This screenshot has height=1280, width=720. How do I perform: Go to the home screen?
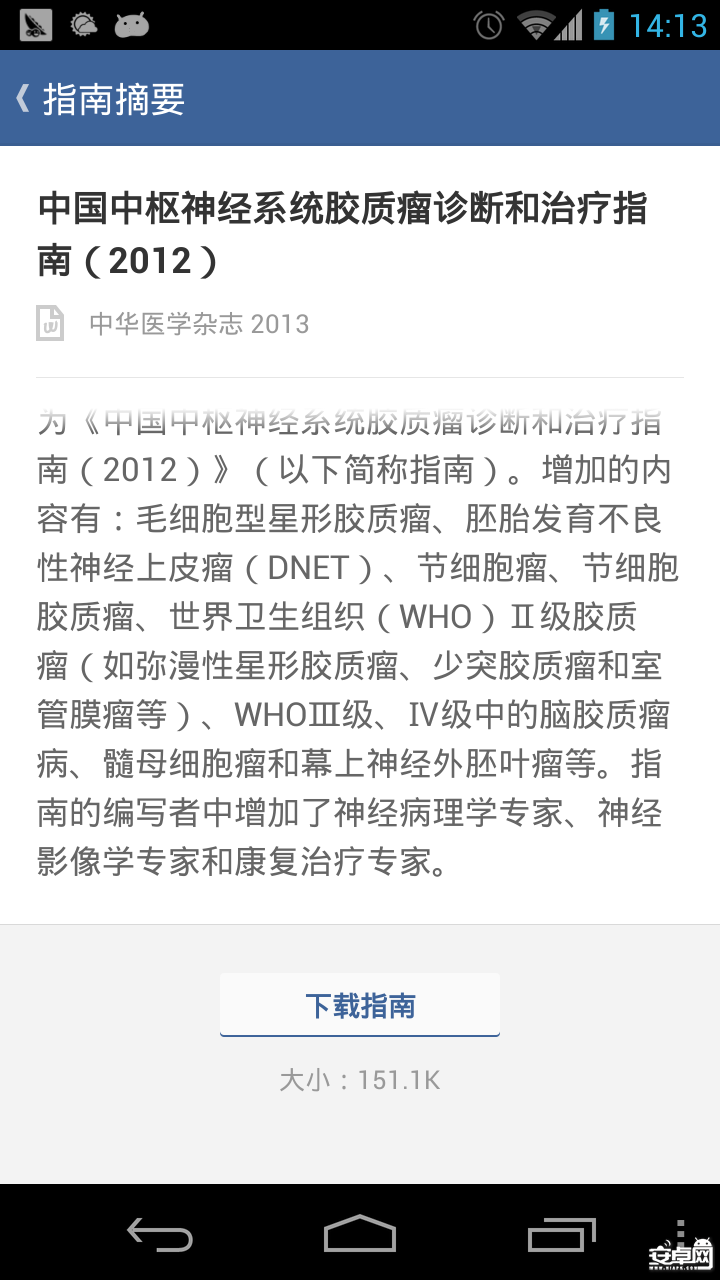pos(360,1234)
